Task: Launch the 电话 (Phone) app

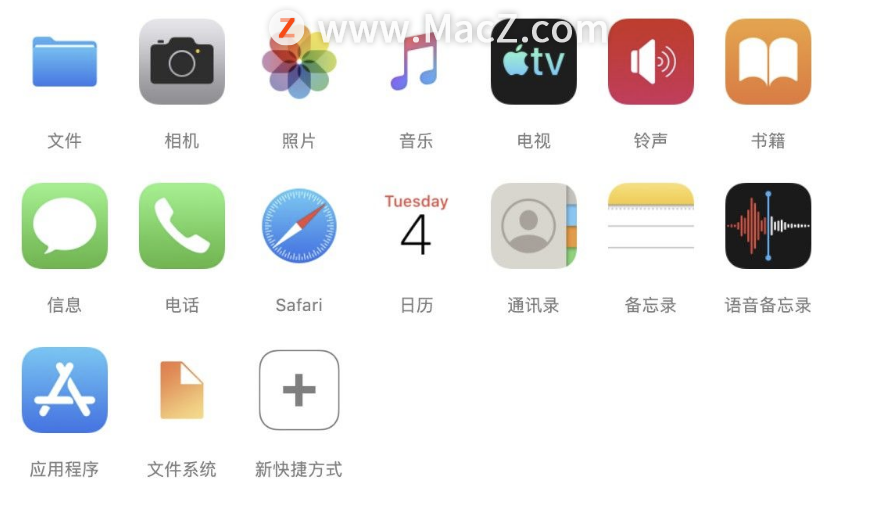Action: 182,226
